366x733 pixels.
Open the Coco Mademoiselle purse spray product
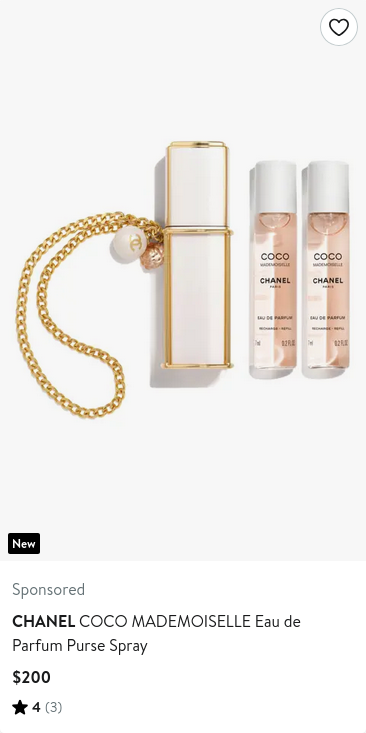[183, 280]
